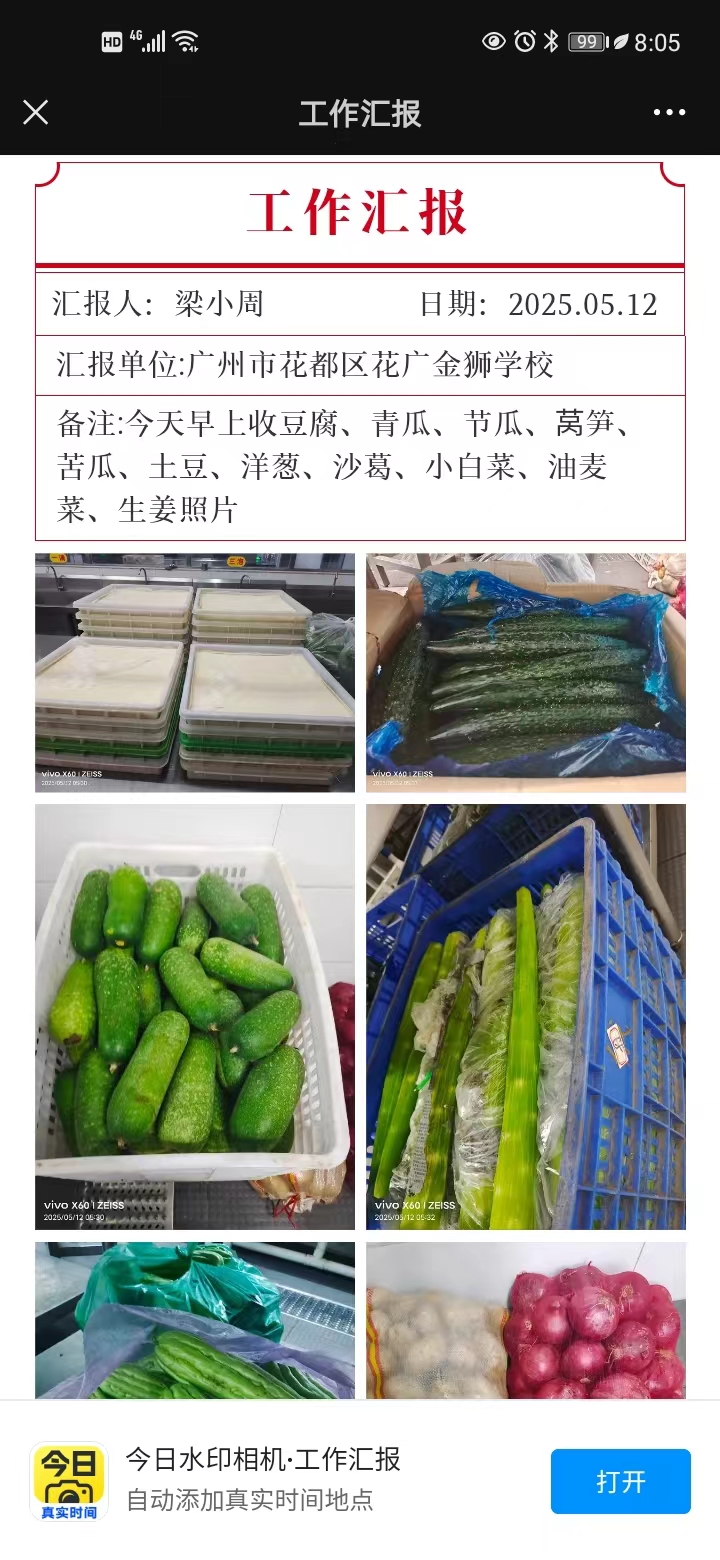Open the 今日水印相机 app banner

263,1479
